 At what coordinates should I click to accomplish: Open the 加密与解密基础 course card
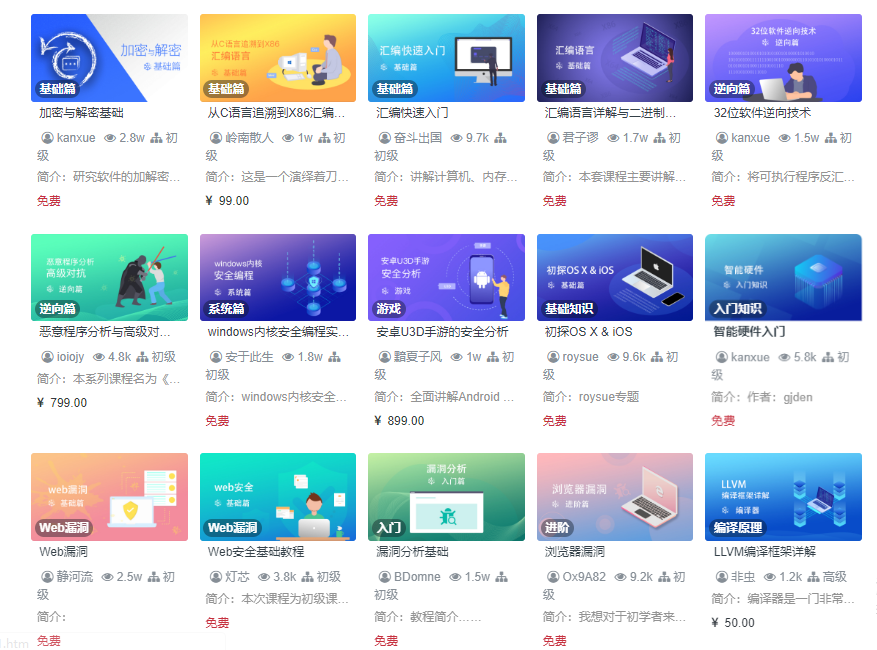pos(109,58)
